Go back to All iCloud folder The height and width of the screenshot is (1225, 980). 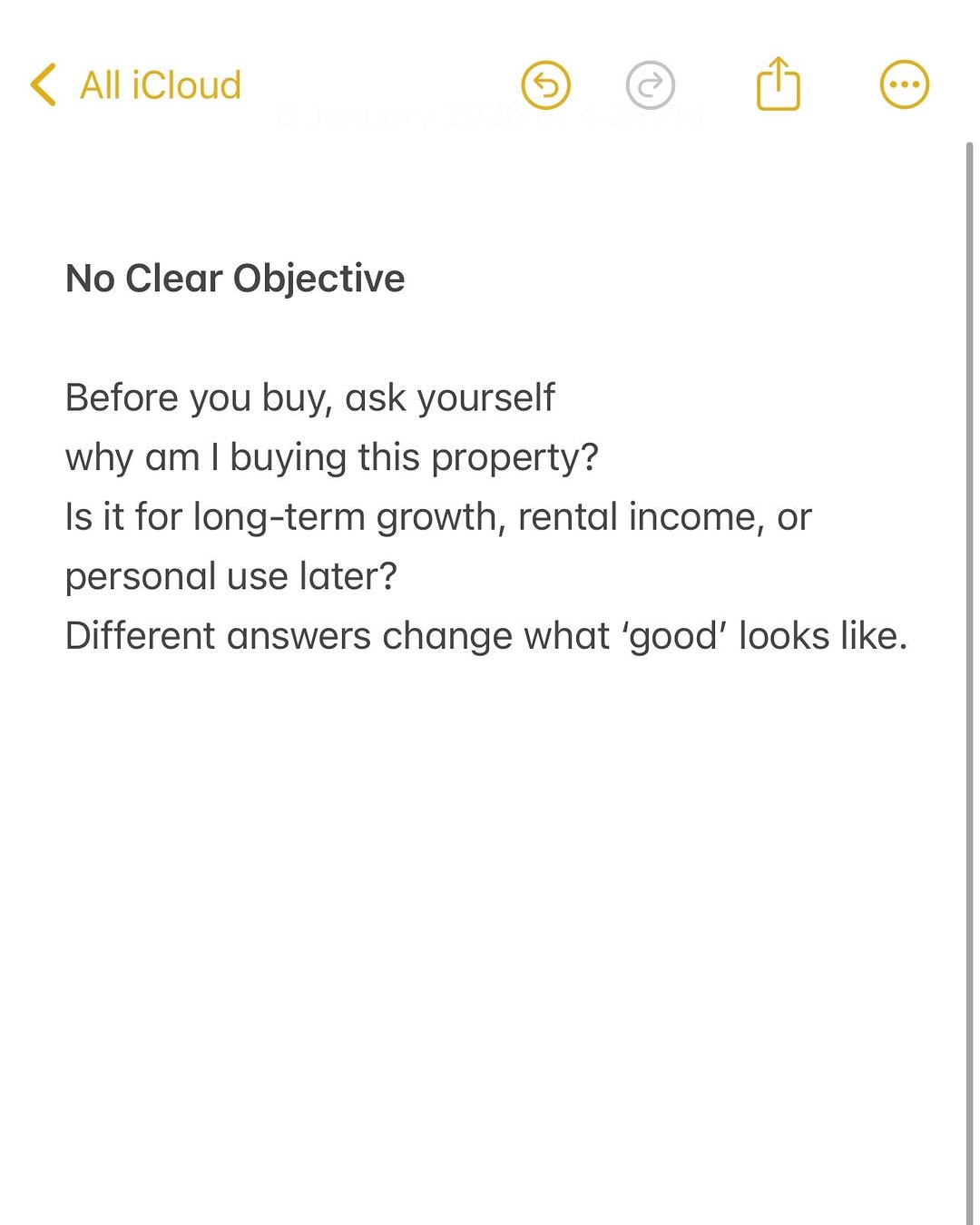click(136, 85)
